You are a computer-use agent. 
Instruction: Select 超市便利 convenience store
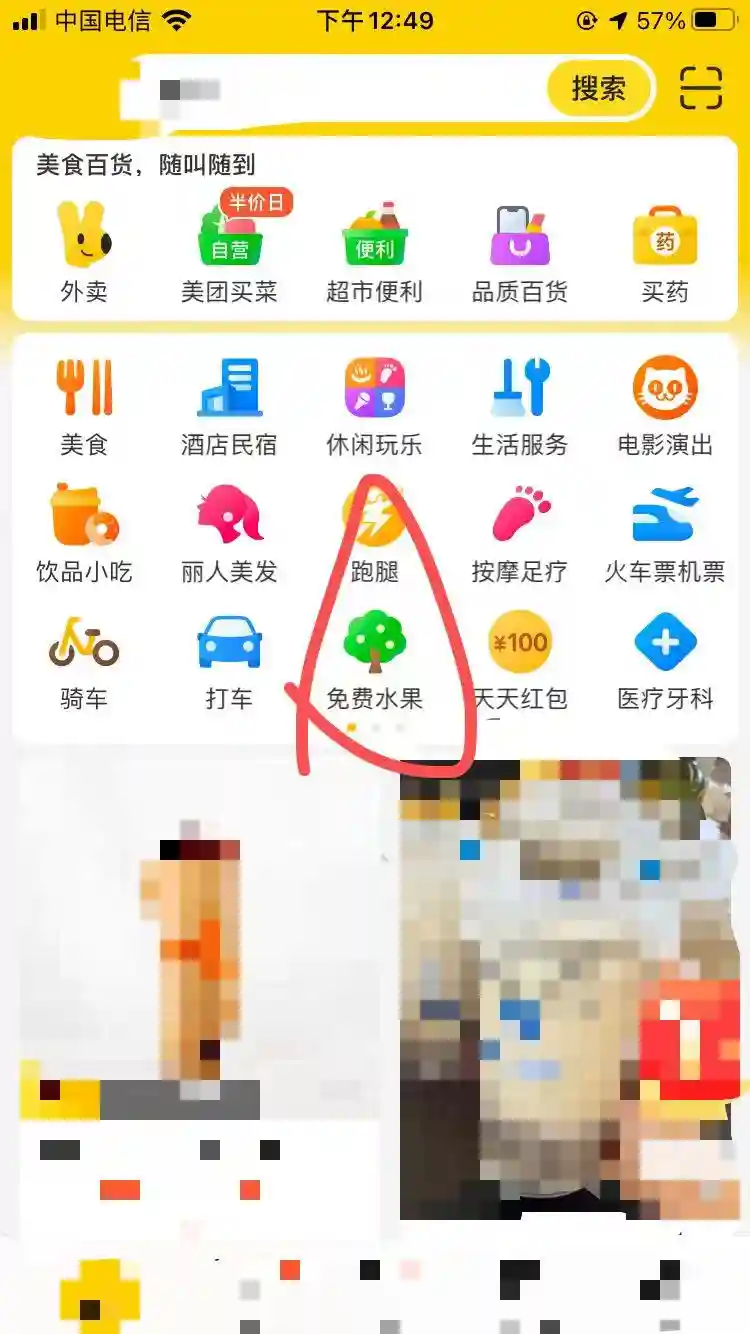click(x=374, y=253)
